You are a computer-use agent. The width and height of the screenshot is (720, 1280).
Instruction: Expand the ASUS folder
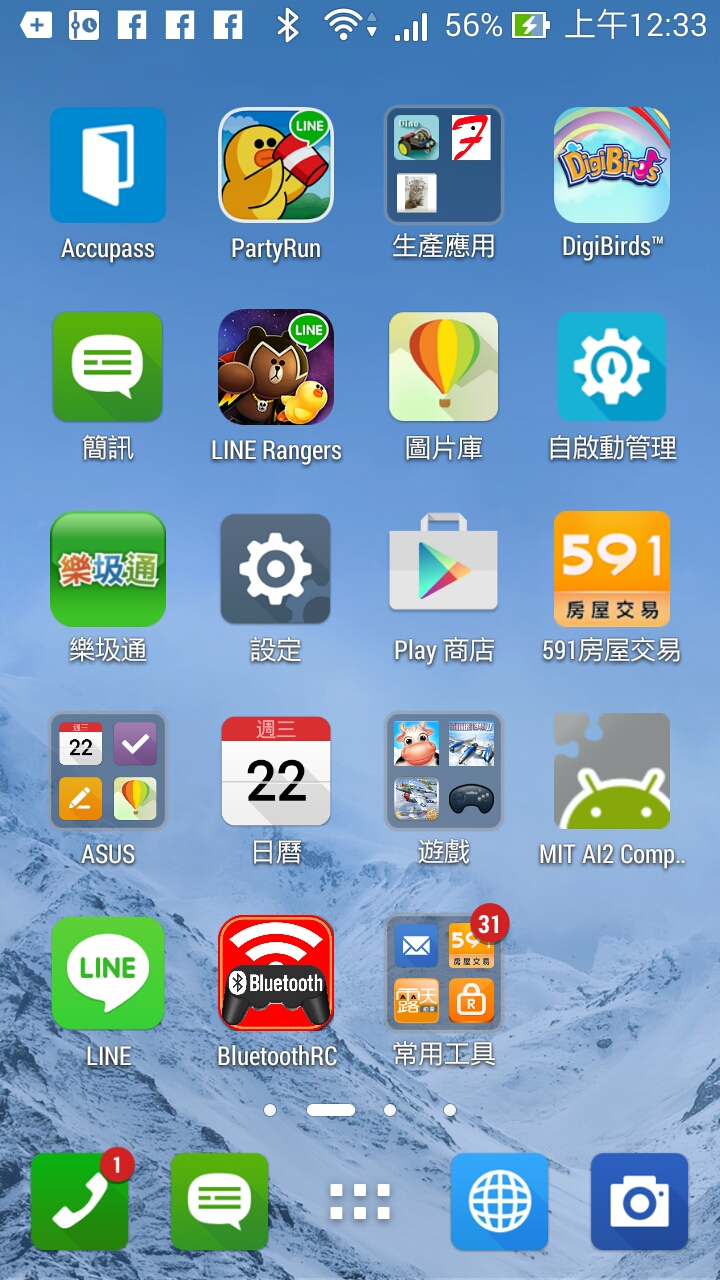[x=108, y=771]
